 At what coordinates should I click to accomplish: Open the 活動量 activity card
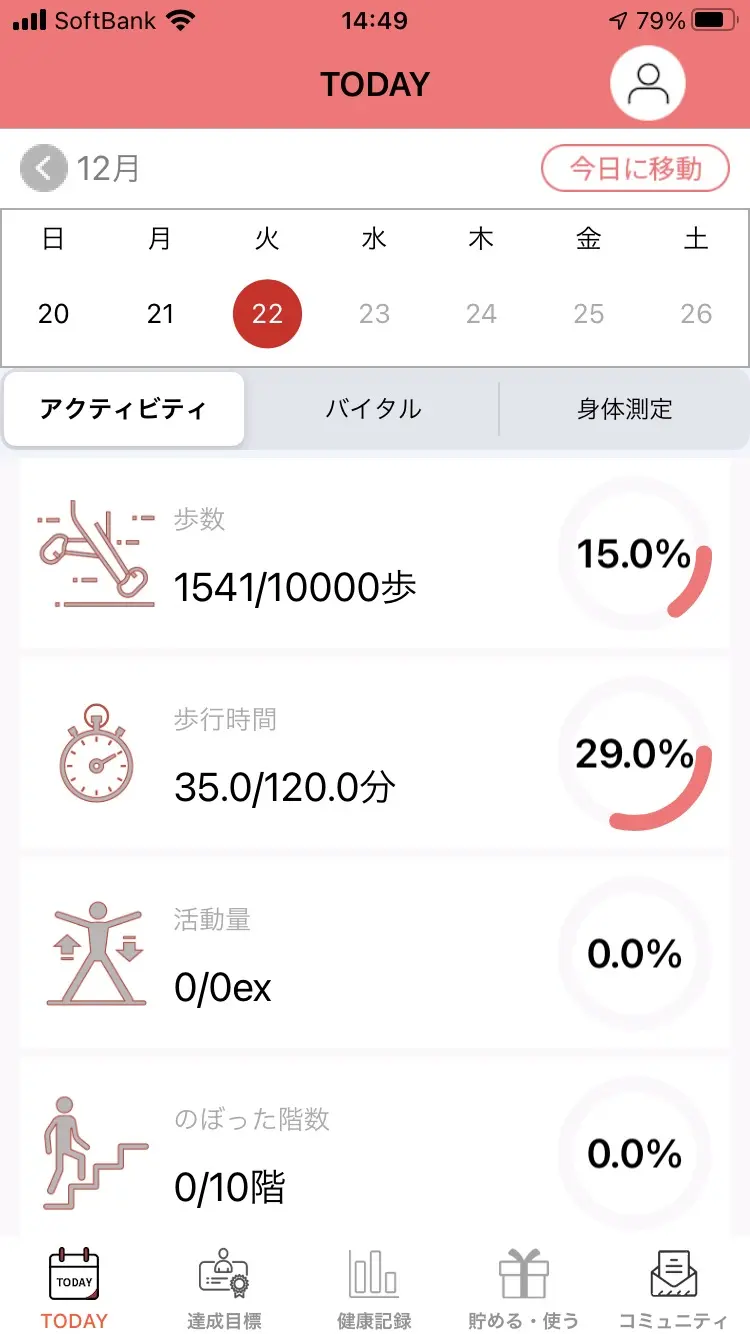(x=374, y=954)
